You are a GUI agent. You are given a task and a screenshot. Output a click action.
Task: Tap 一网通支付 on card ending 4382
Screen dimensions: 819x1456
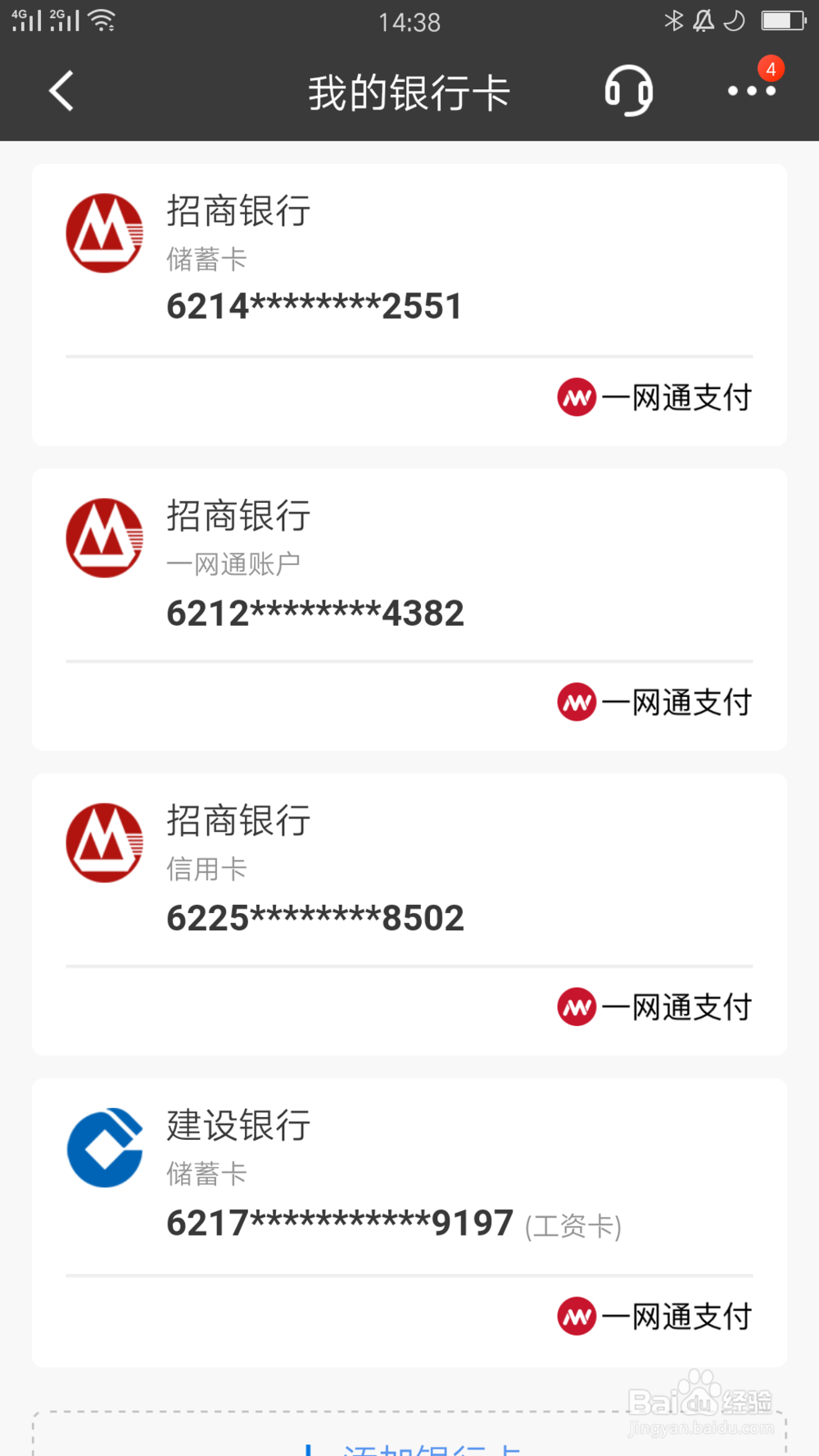tap(655, 703)
